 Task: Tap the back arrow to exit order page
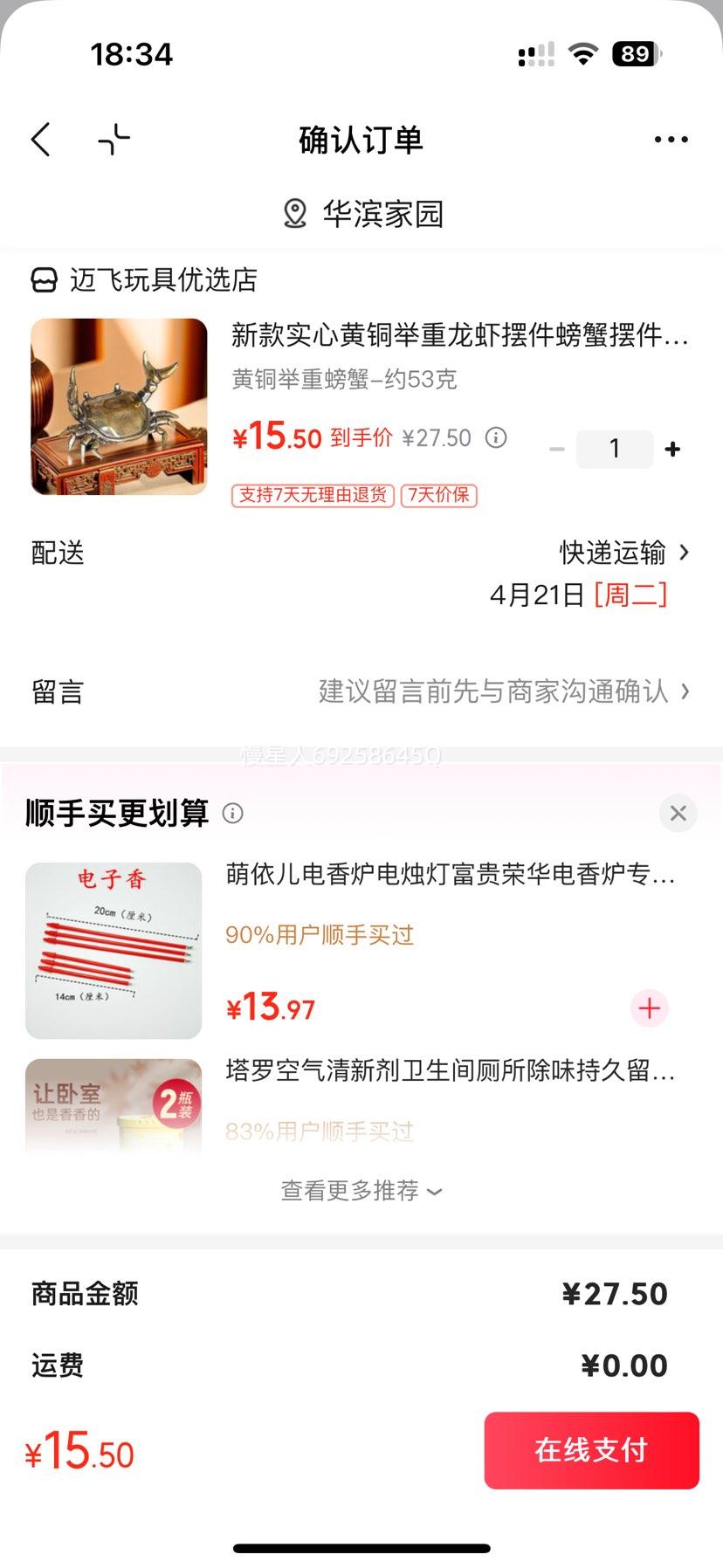point(39,140)
